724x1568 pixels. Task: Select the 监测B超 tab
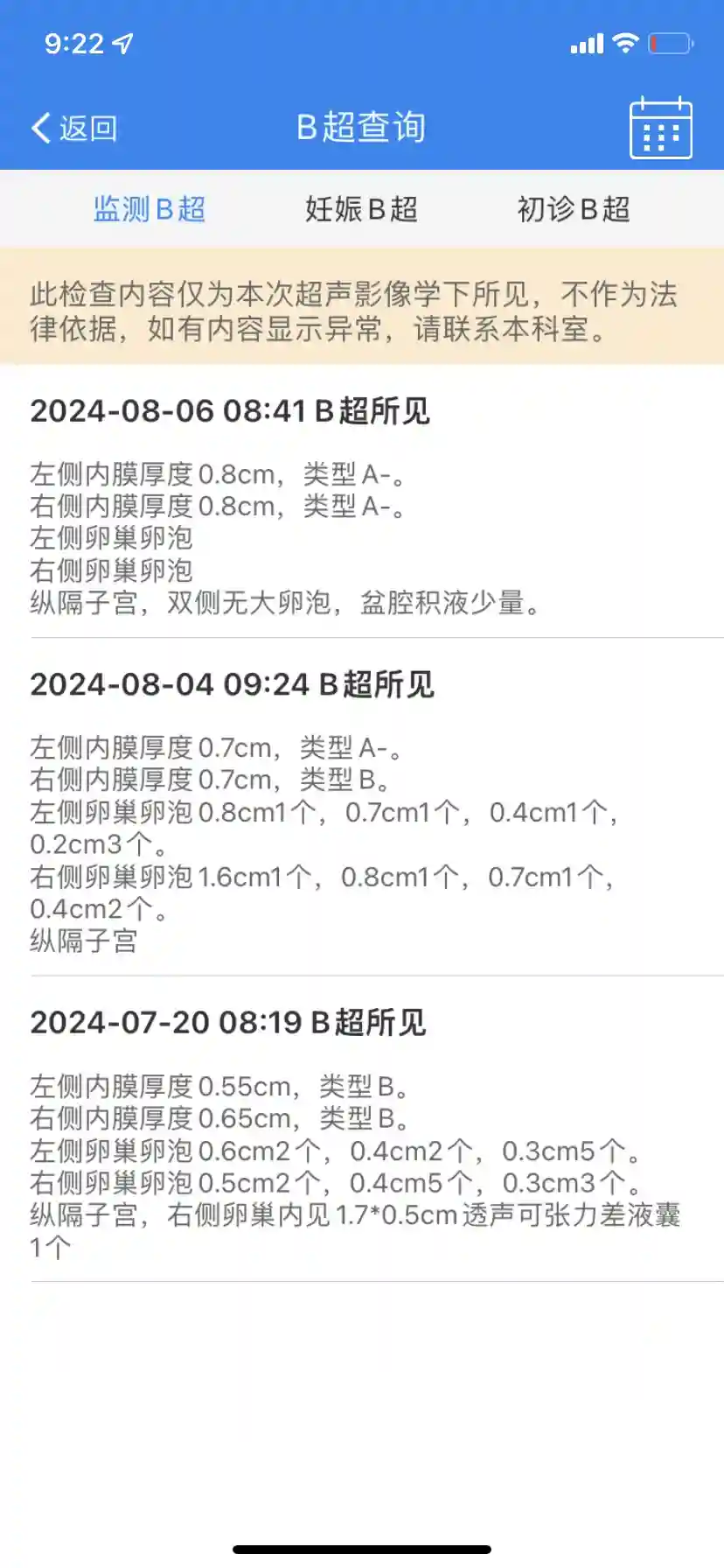coord(150,209)
